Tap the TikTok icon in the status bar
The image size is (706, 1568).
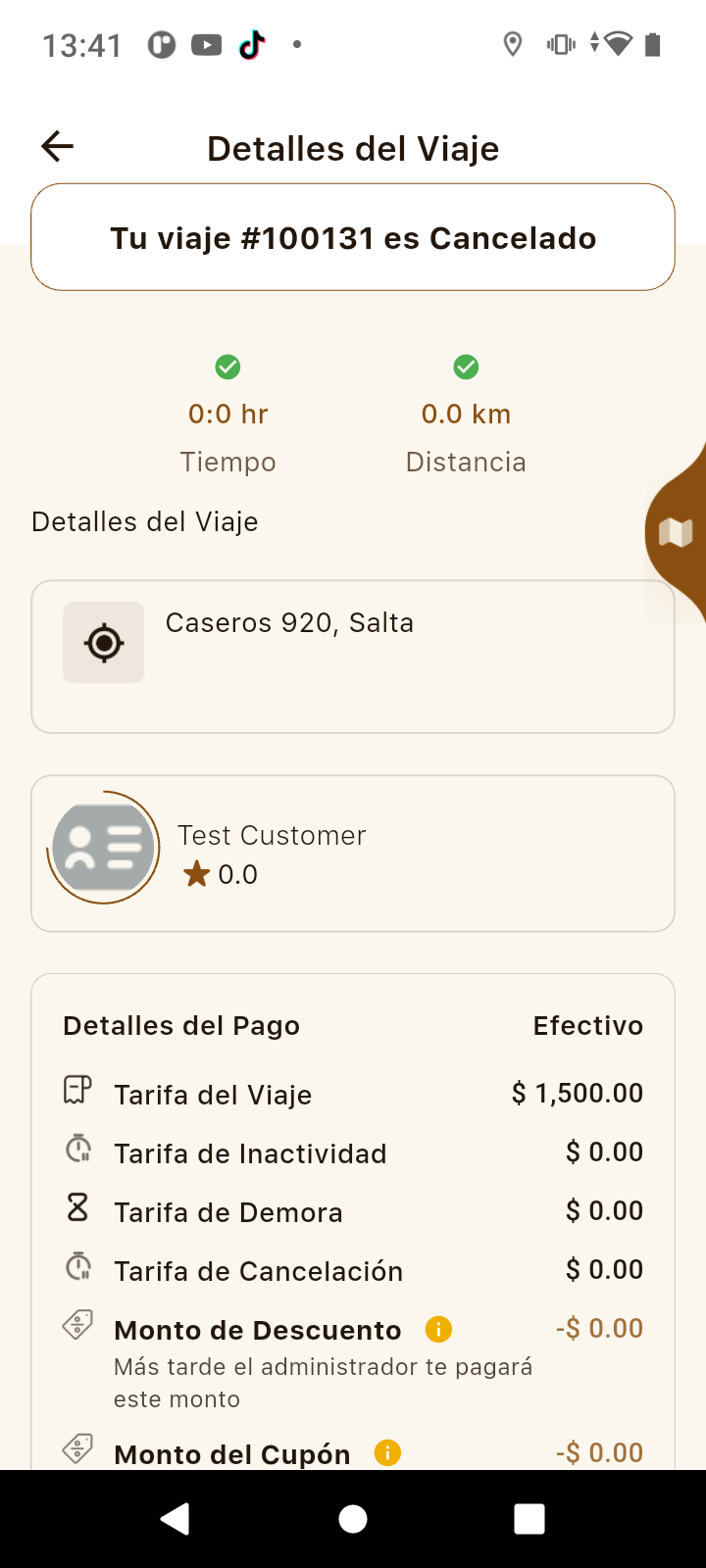tap(253, 44)
